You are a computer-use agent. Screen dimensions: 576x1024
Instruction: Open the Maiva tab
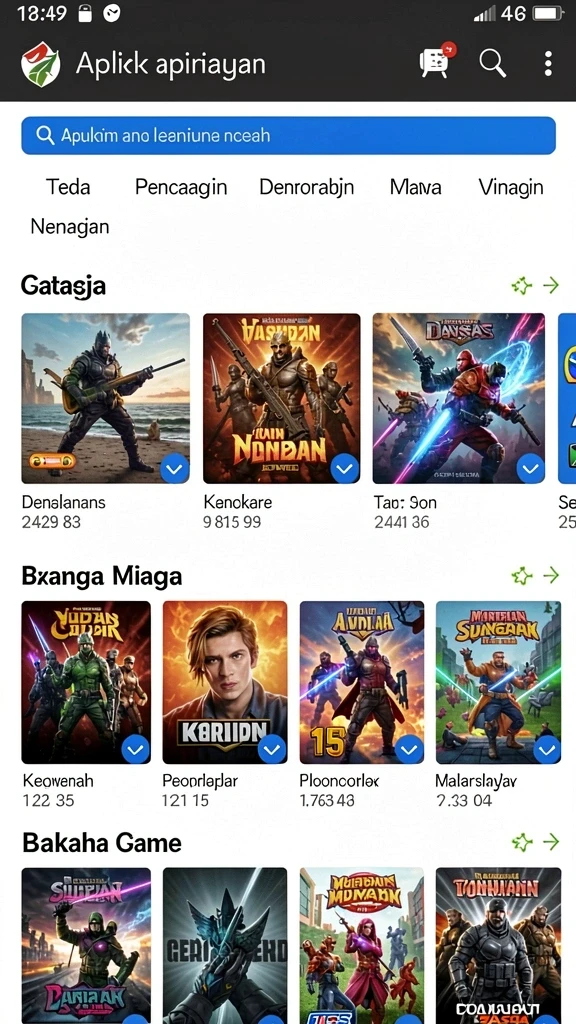coord(415,187)
